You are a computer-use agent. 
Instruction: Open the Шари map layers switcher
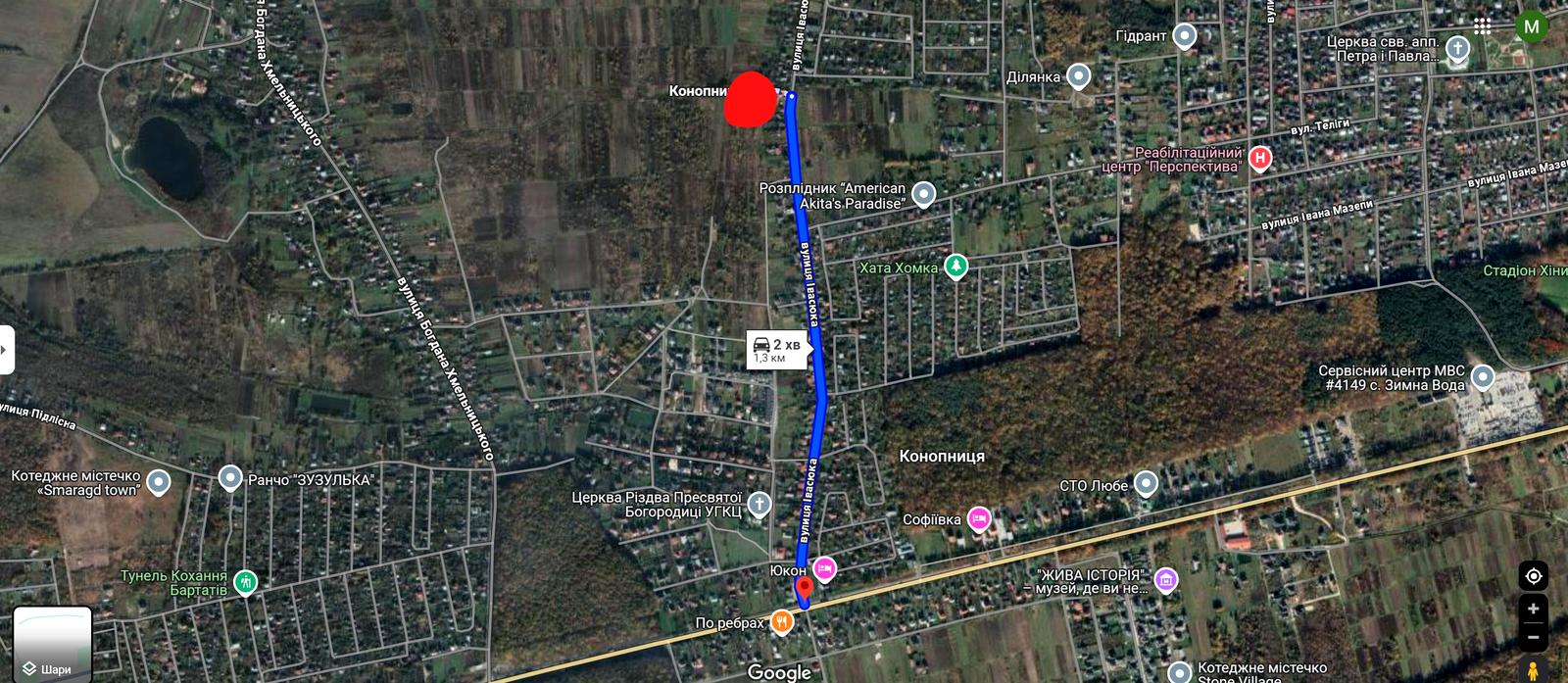click(52, 643)
